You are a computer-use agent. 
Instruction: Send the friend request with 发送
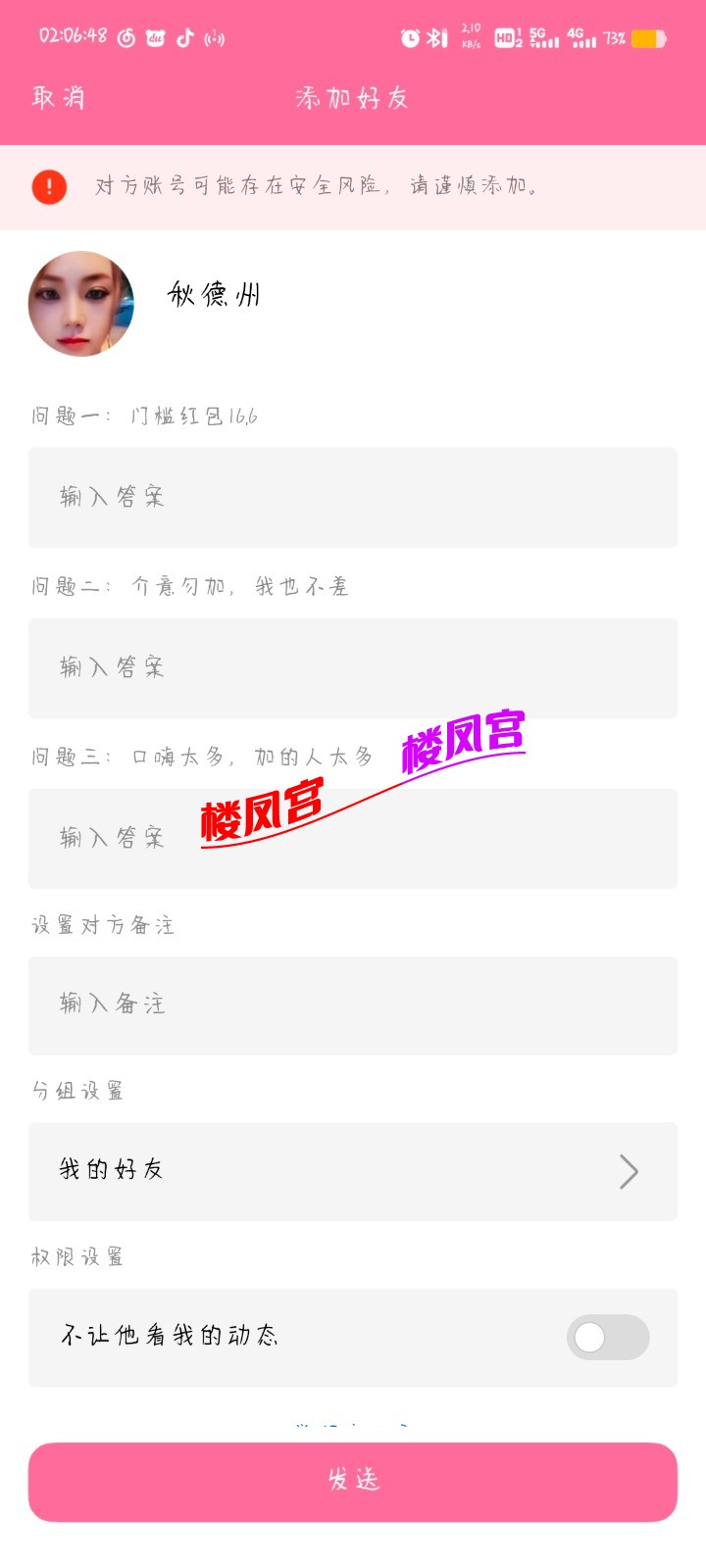tap(353, 1482)
